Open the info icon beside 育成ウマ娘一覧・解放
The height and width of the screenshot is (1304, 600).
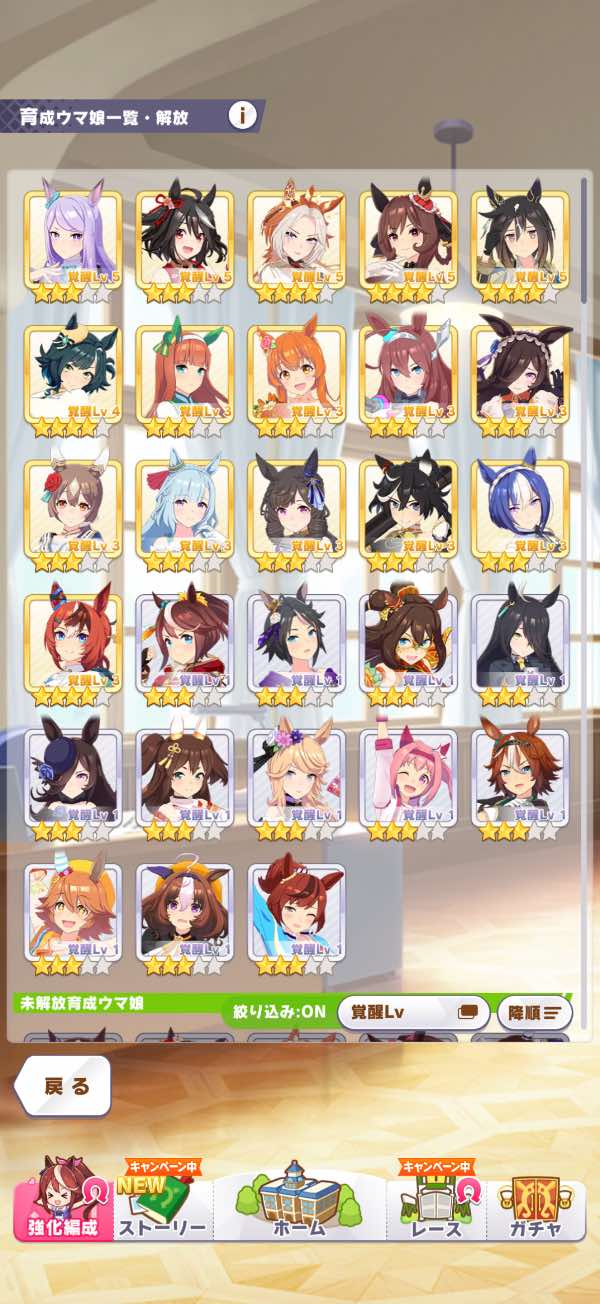pyautogui.click(x=242, y=116)
